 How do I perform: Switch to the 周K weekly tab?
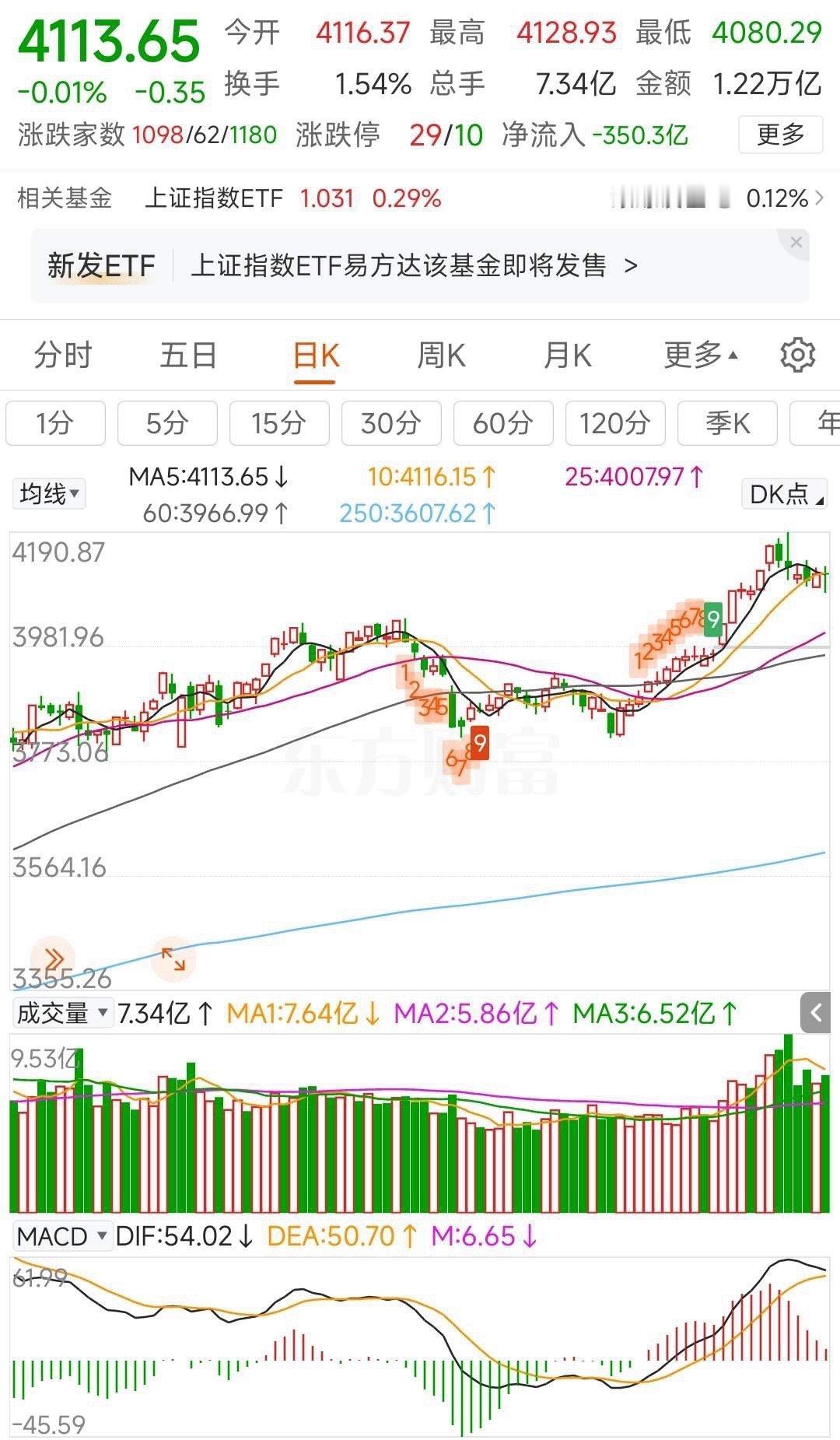[x=440, y=355]
